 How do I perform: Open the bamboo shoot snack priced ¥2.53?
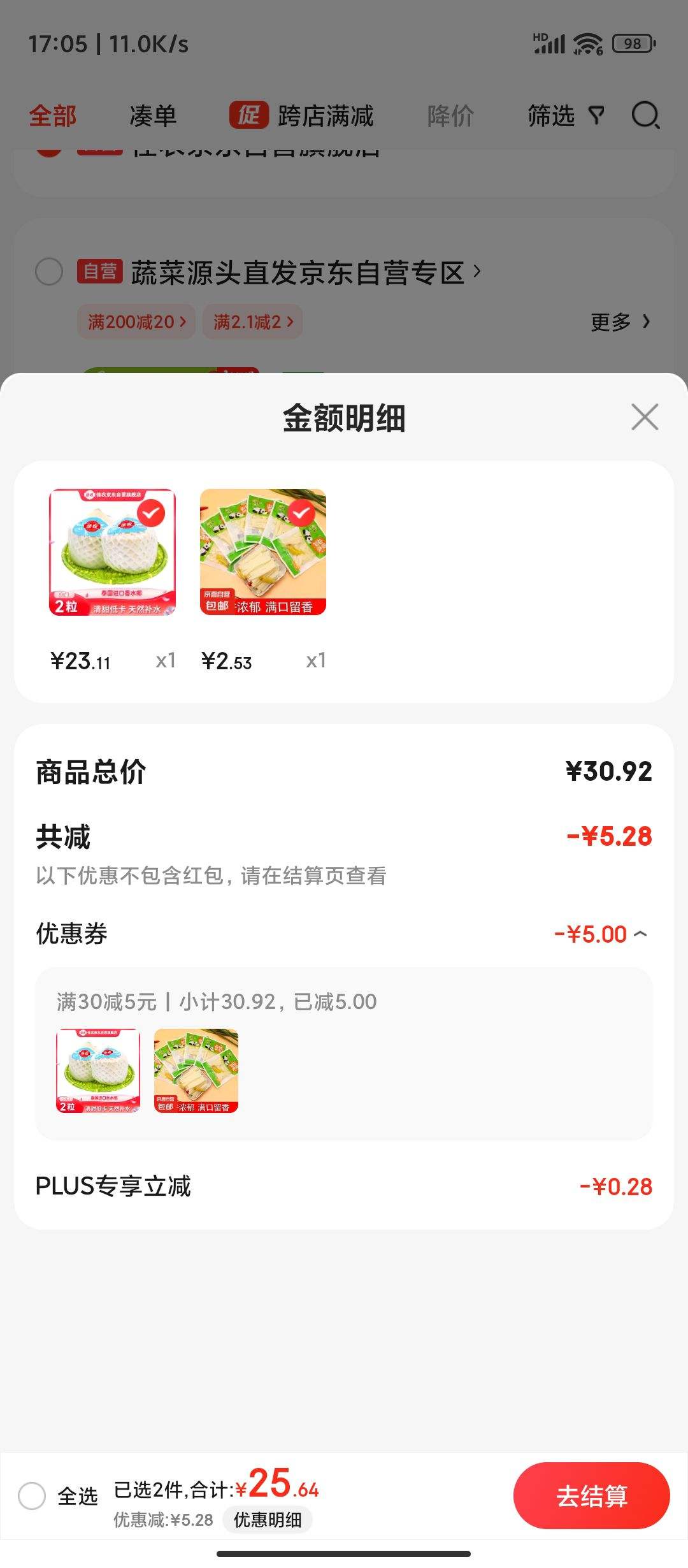(x=262, y=552)
